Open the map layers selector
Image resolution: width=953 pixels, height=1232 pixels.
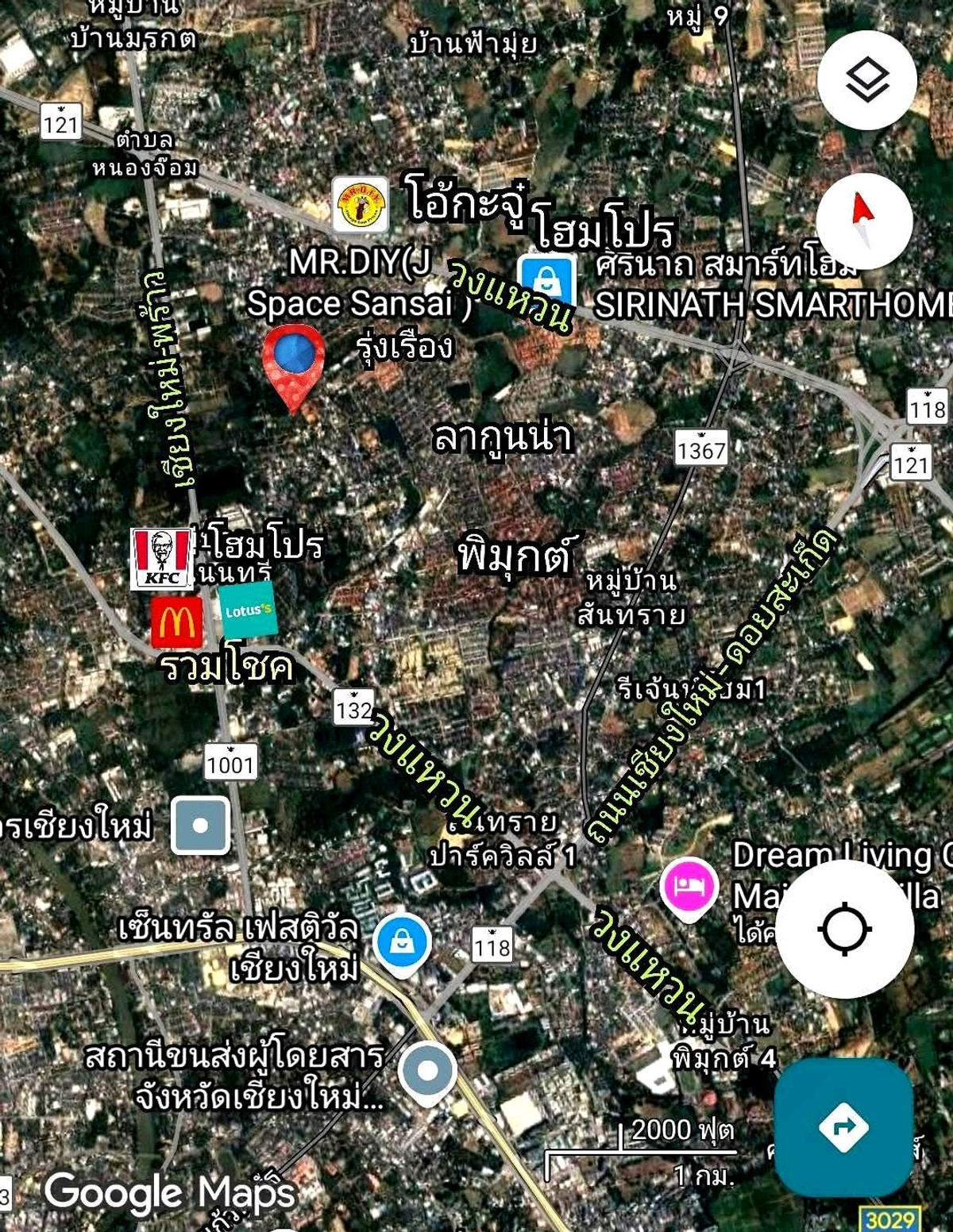pos(867,80)
